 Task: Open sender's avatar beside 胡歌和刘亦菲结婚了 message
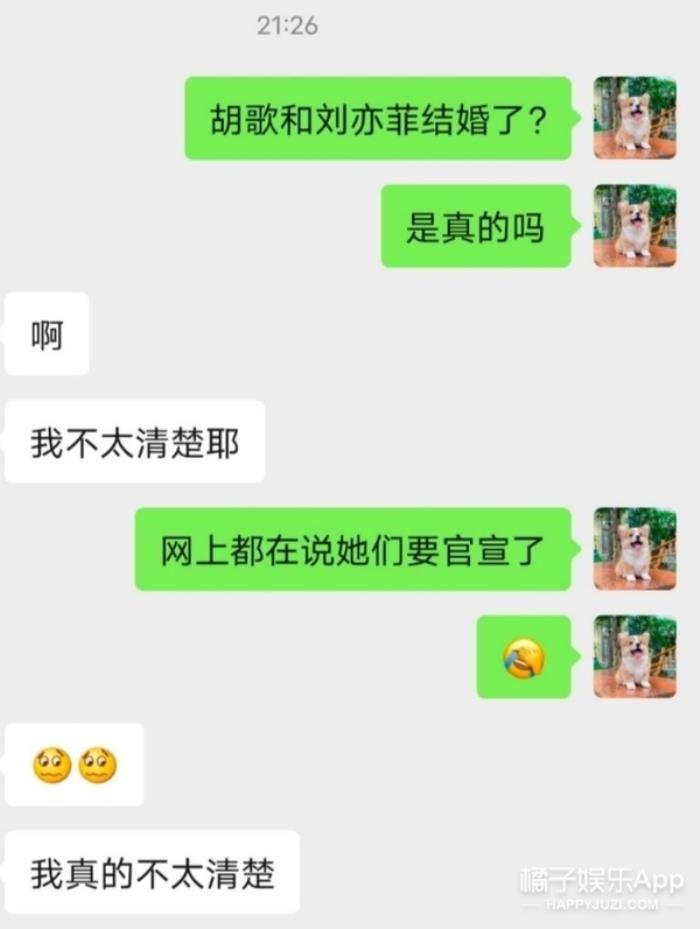[635, 118]
